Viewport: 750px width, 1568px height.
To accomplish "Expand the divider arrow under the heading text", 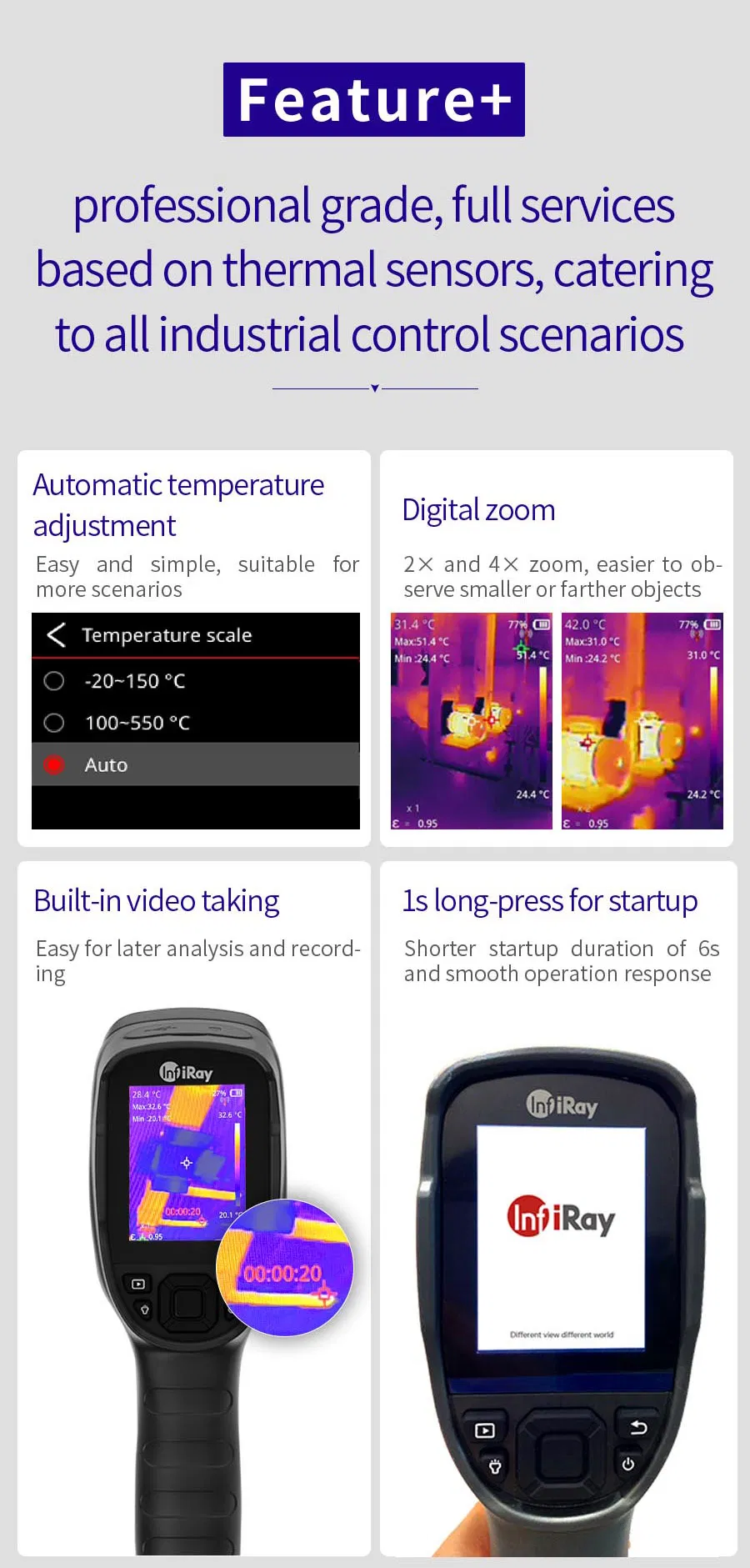I will coord(375,388).
